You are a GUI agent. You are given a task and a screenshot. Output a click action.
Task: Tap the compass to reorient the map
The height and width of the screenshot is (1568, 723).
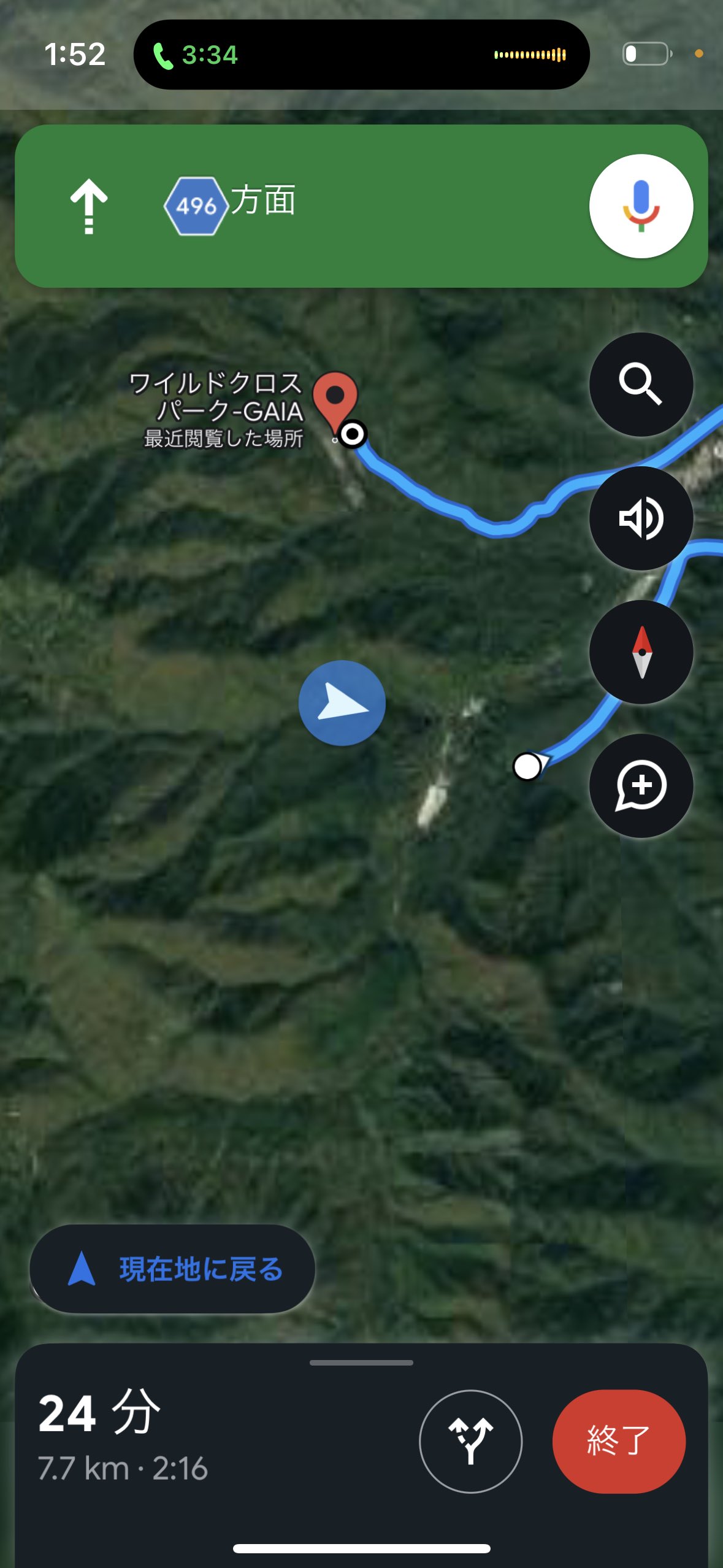tap(641, 652)
